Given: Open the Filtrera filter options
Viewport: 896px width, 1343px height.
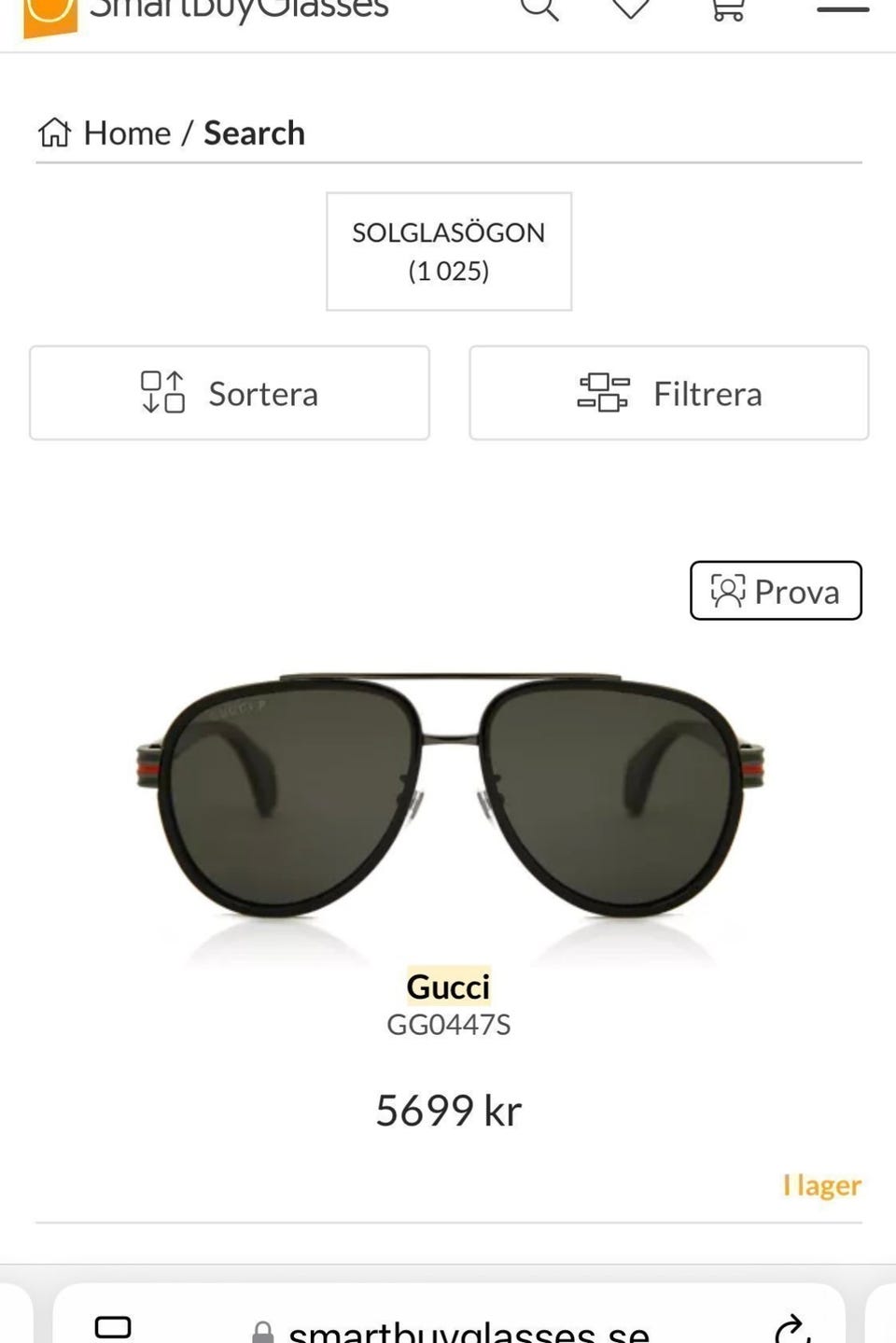Looking at the screenshot, I should point(669,393).
